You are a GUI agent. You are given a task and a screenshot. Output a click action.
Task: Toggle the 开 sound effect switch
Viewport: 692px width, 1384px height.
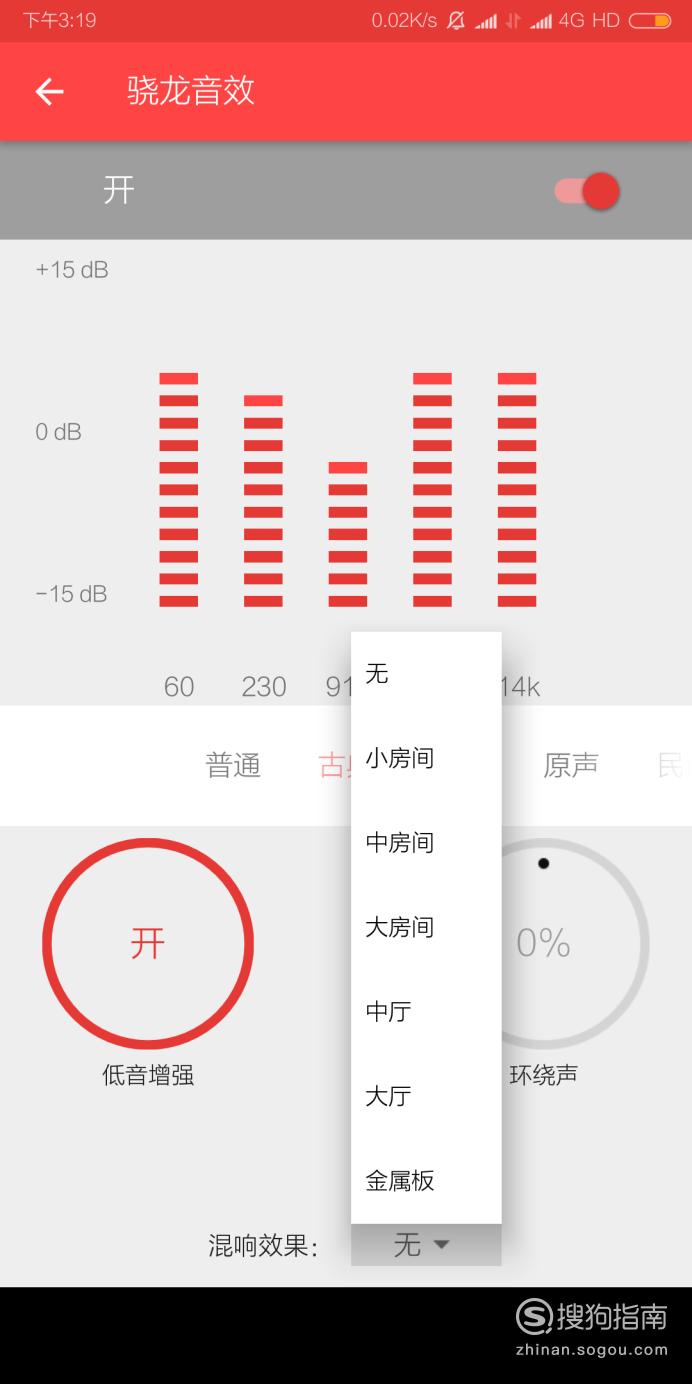587,191
